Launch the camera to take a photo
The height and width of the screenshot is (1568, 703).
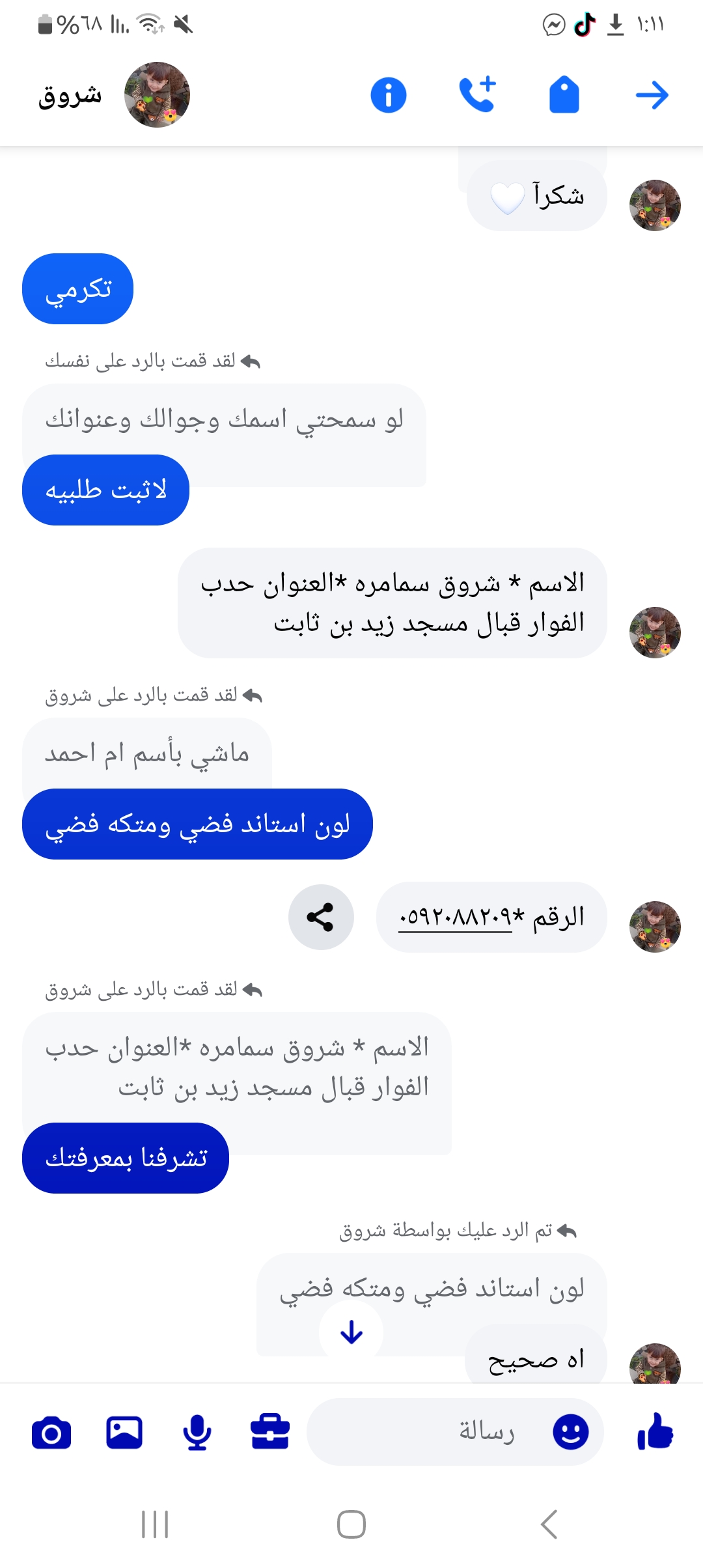[x=51, y=1432]
